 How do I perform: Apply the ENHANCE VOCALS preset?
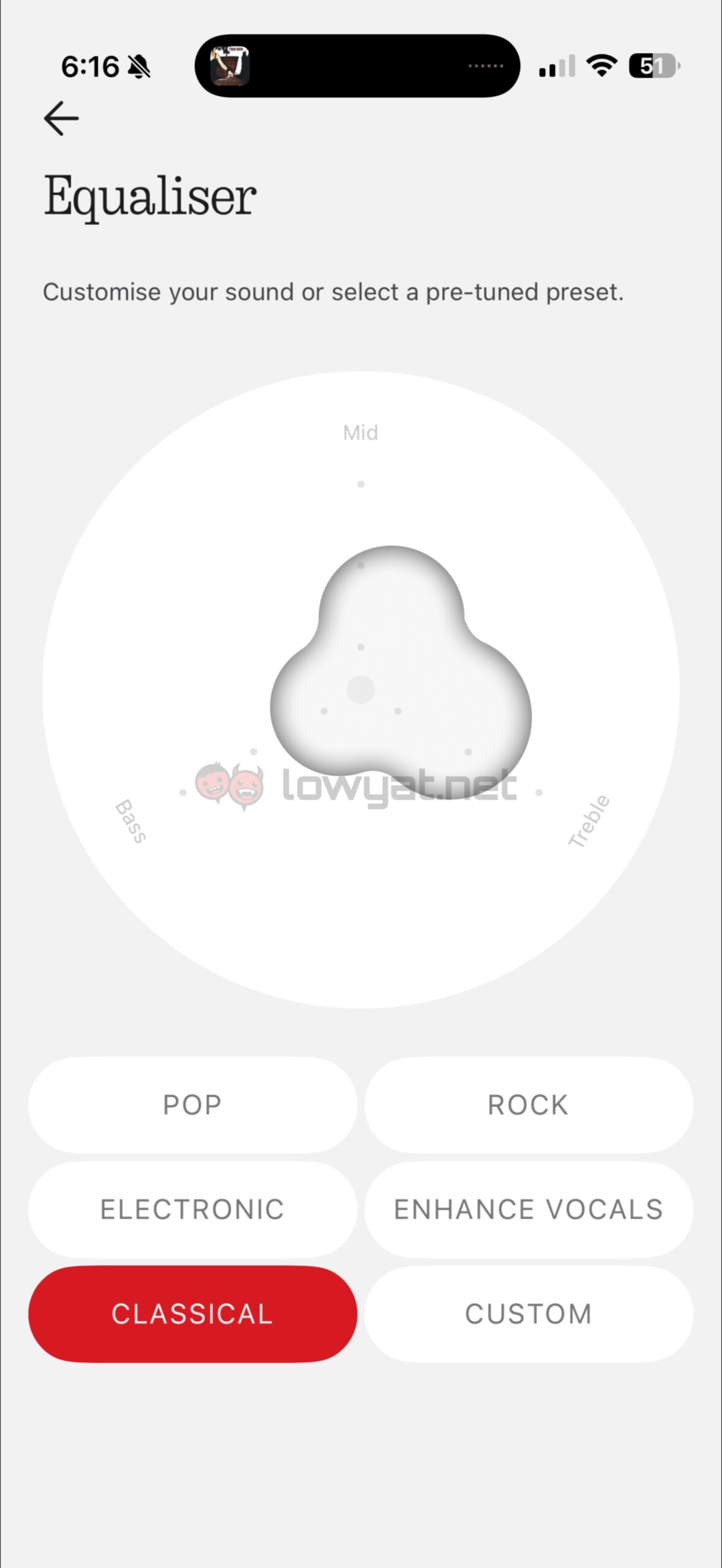coord(528,1210)
